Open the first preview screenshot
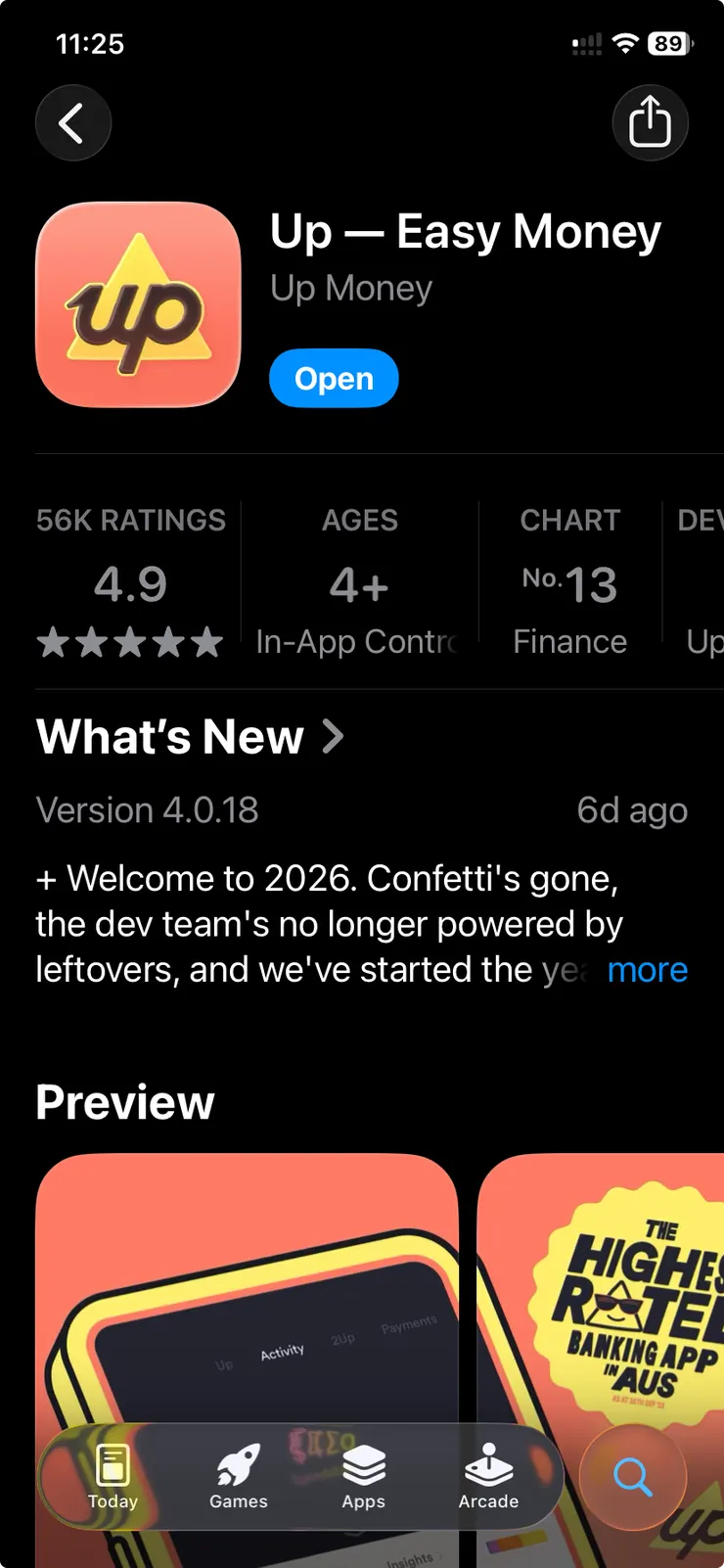Viewport: 724px width, 1568px height. tap(247, 1282)
